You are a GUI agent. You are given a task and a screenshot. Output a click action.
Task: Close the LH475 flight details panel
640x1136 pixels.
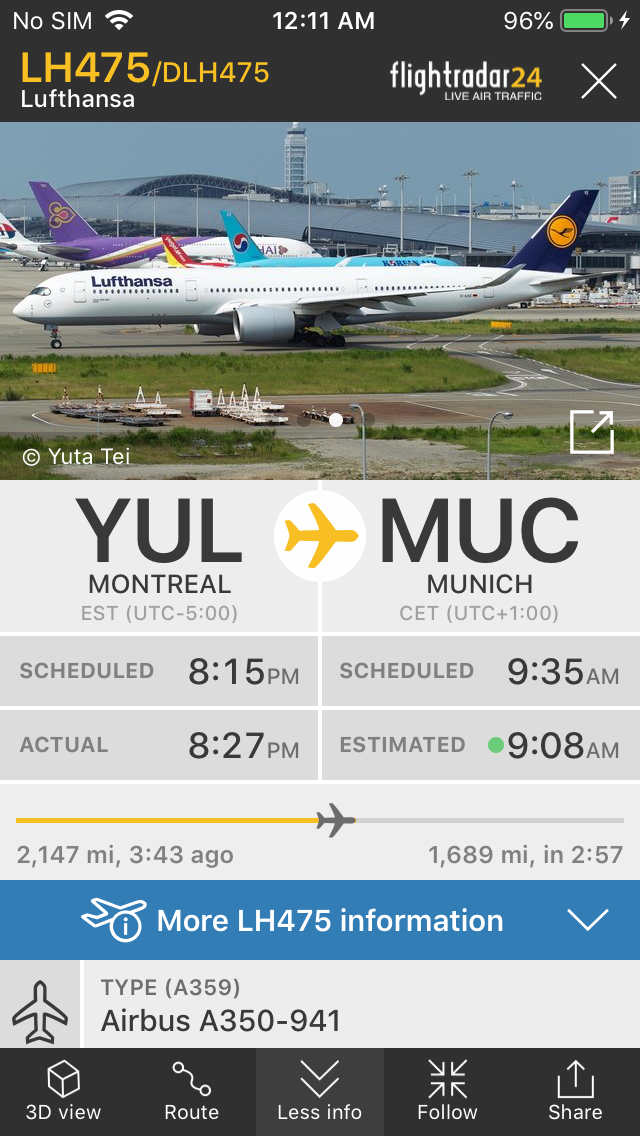coord(598,80)
